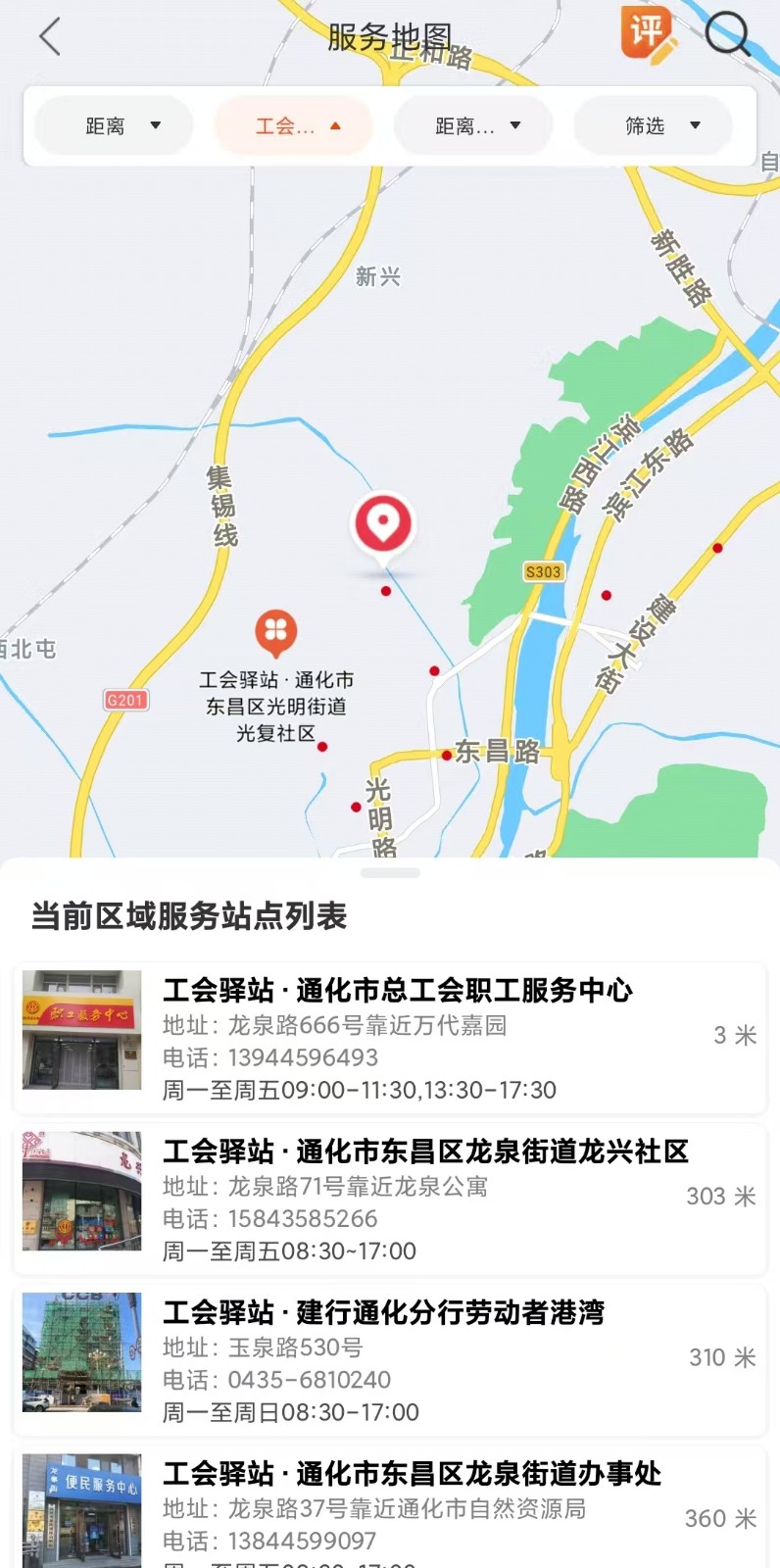780x1568 pixels.
Task: Click the 龙兴社区 storefront thumbnail
Action: [x=82, y=1194]
